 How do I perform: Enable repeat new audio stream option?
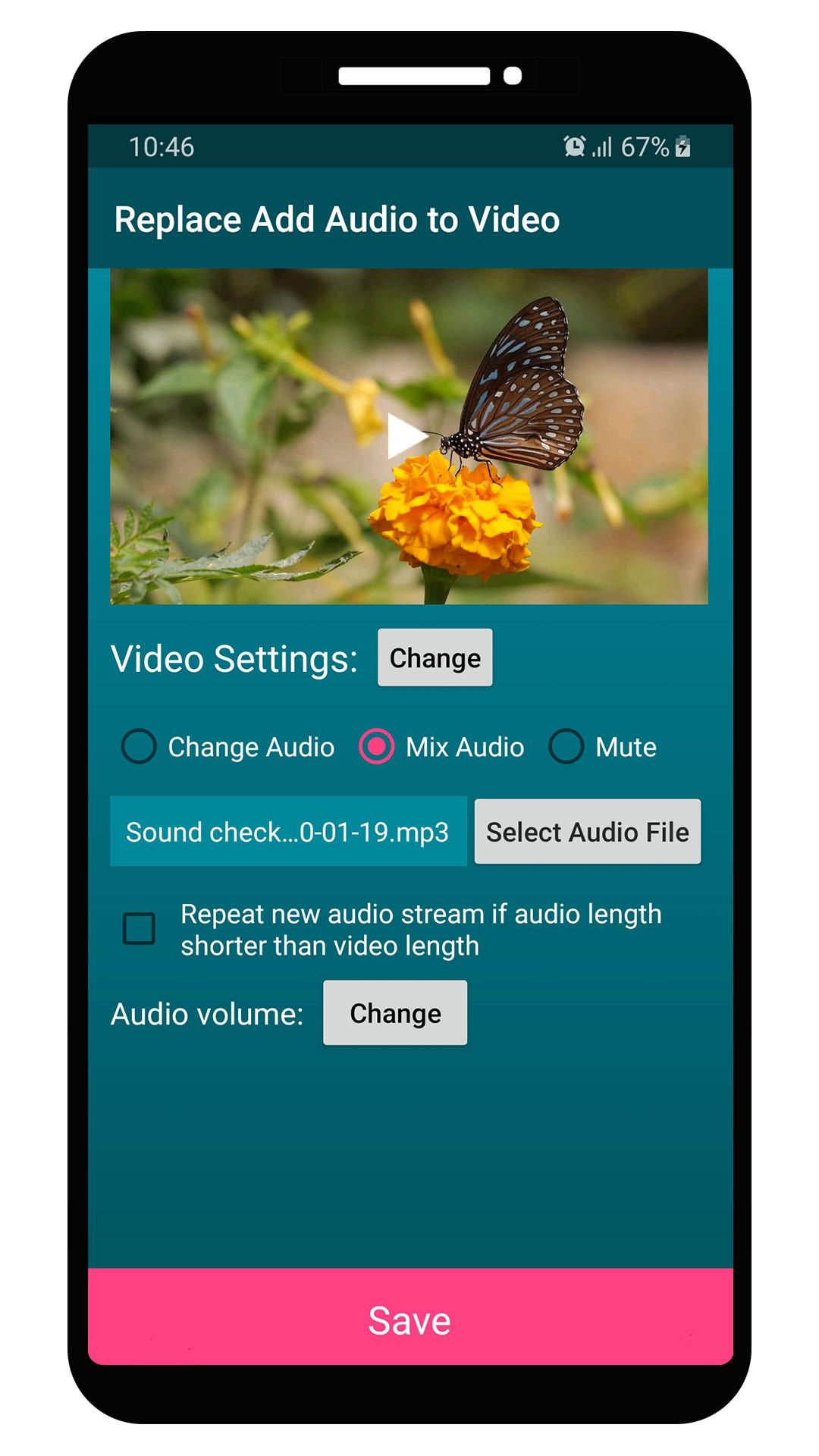(x=139, y=928)
